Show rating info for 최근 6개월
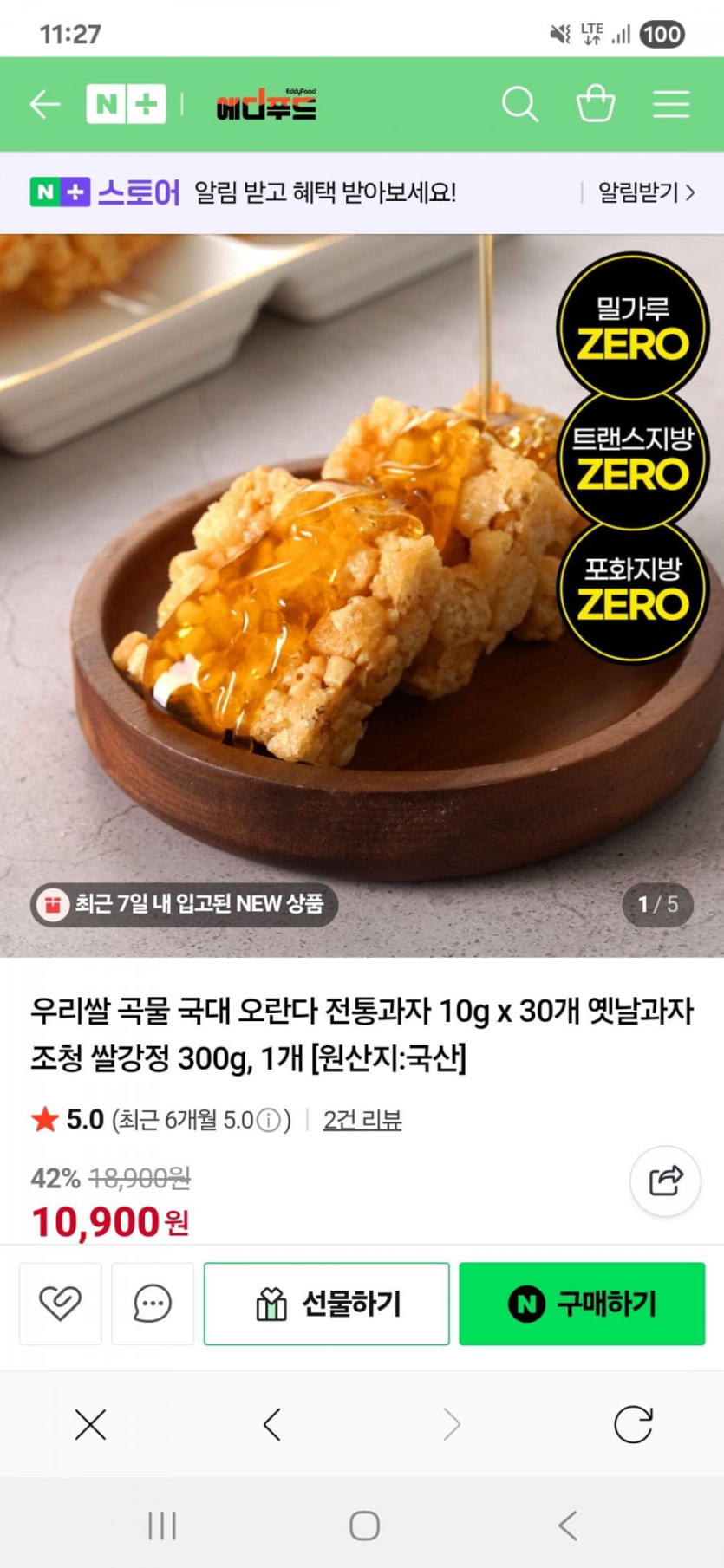This screenshot has width=724, height=1568. pyautogui.click(x=270, y=1121)
